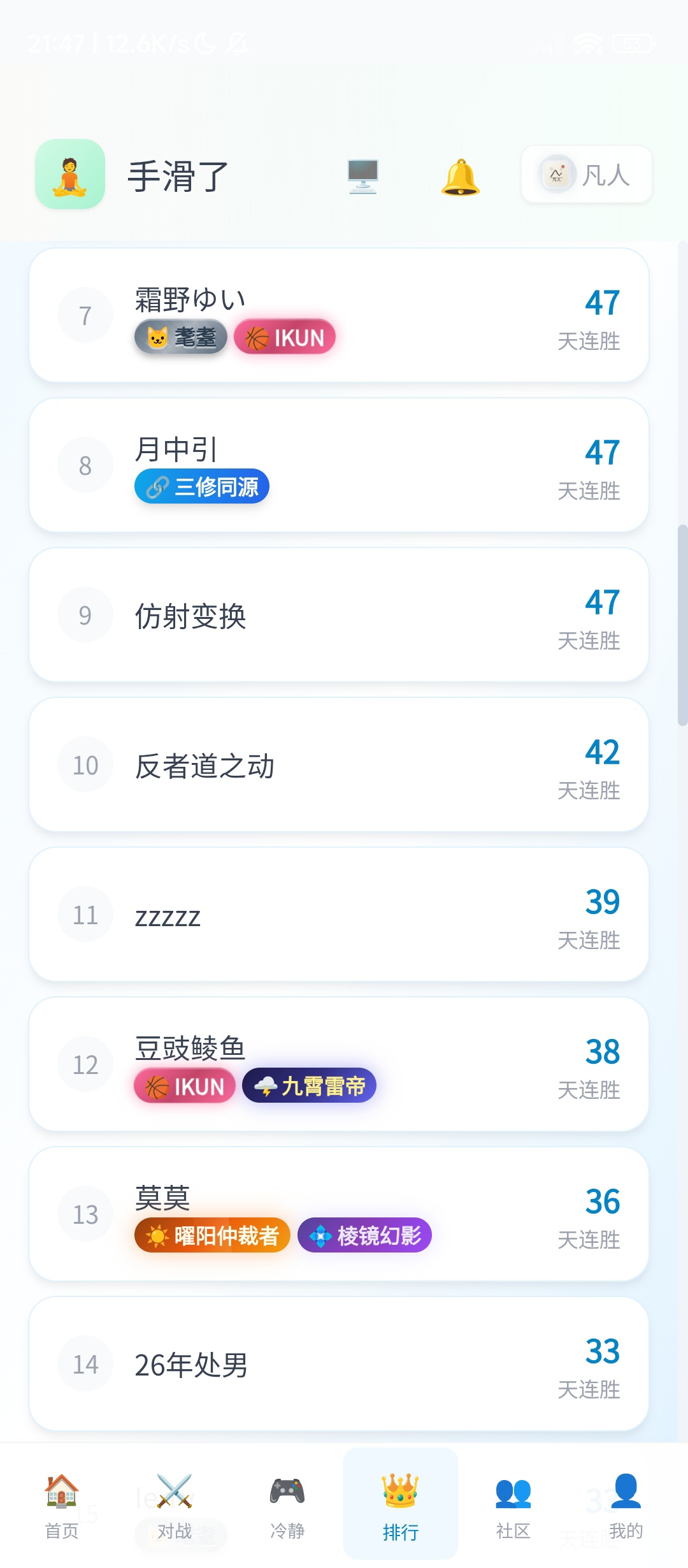Tap zzzzz's 39-day win streak entry
Screen dimensions: 688x1568
(339, 915)
